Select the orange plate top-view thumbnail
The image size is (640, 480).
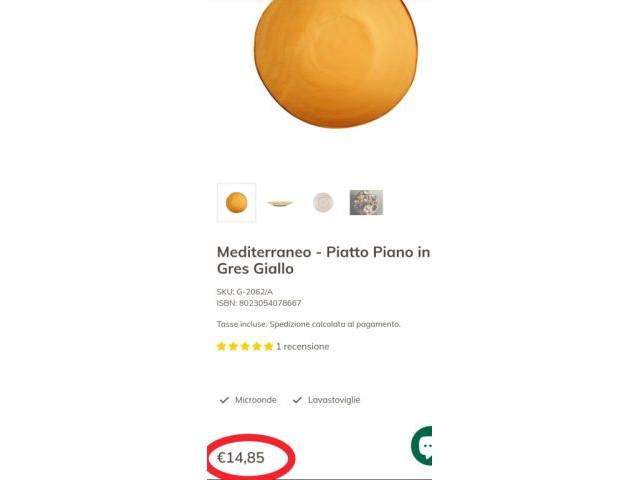click(236, 203)
